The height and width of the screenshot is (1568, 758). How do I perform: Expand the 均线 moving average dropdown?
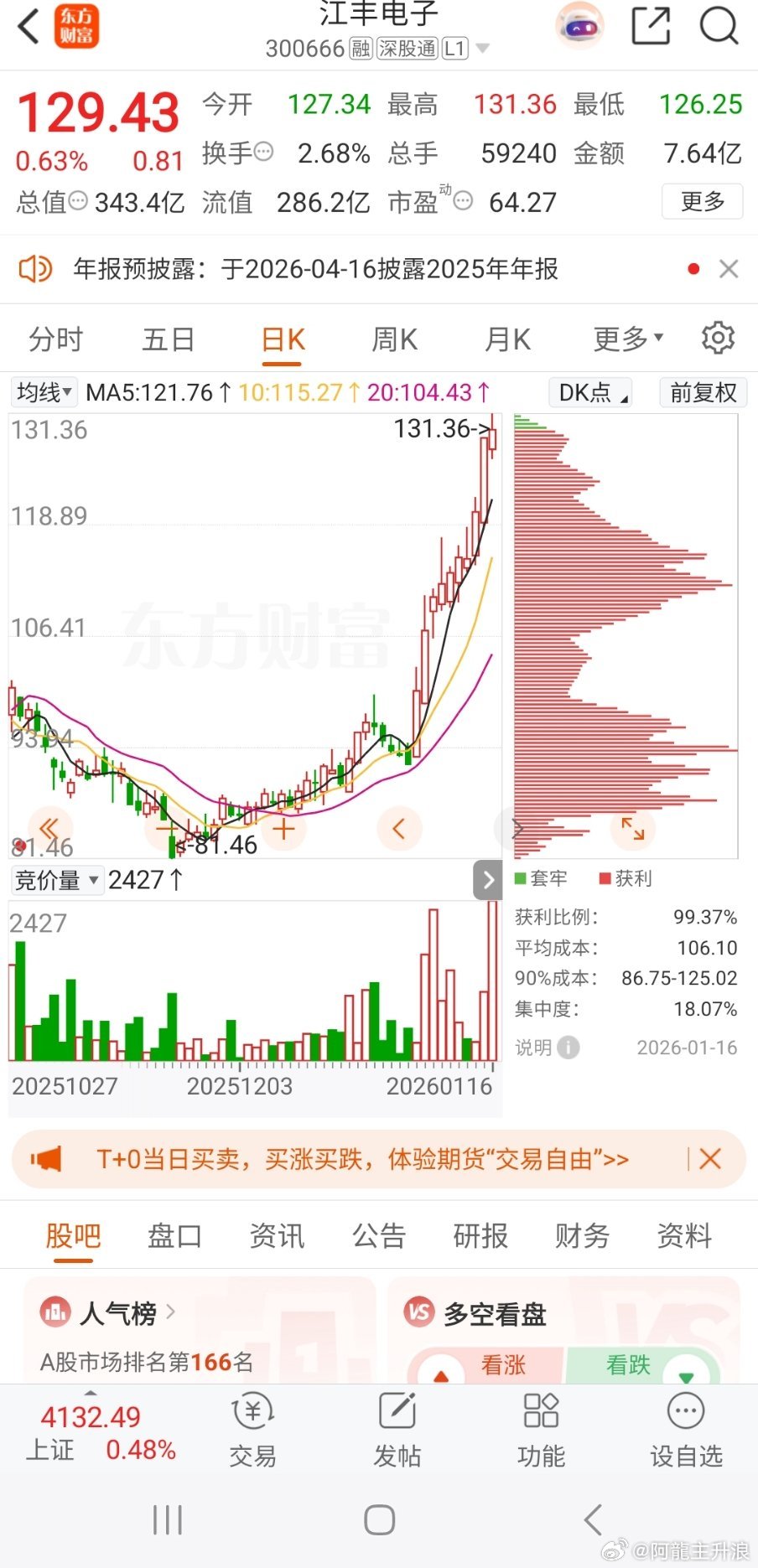click(x=43, y=392)
